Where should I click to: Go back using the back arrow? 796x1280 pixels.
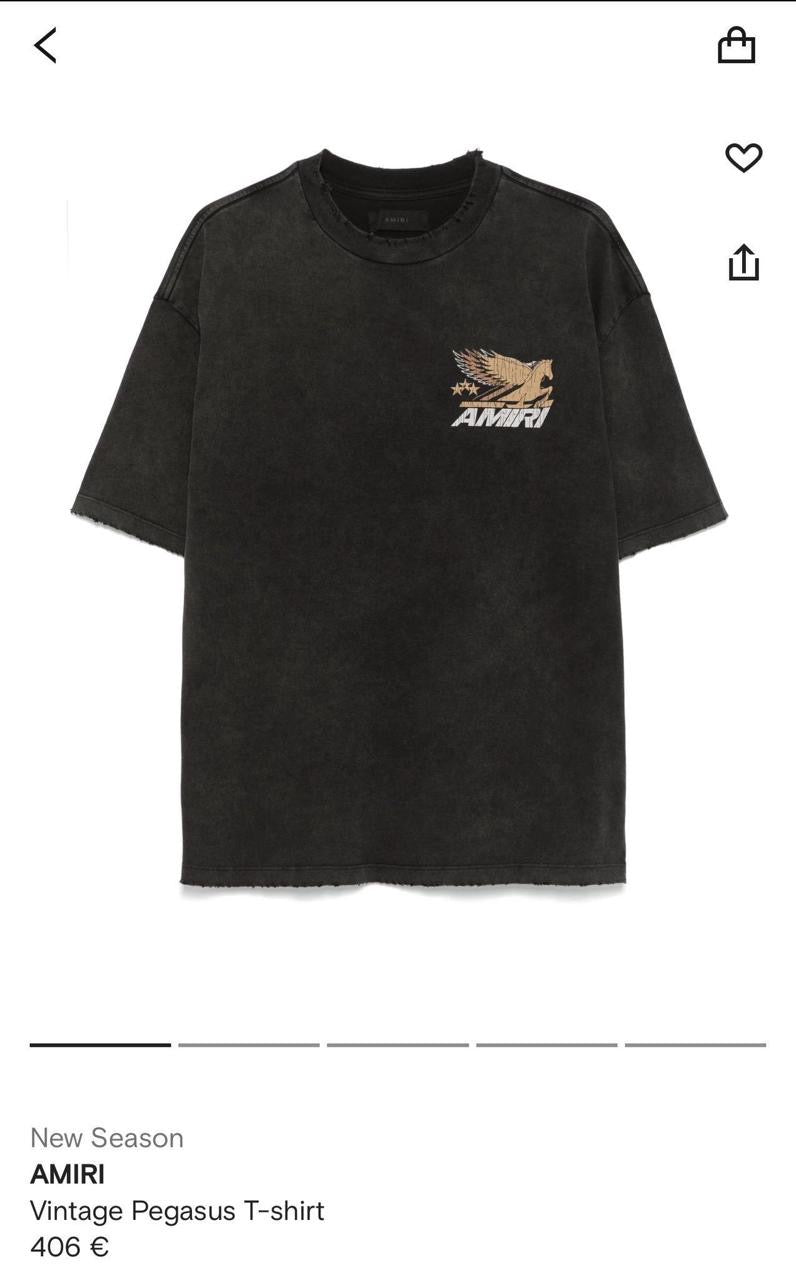(x=46, y=45)
